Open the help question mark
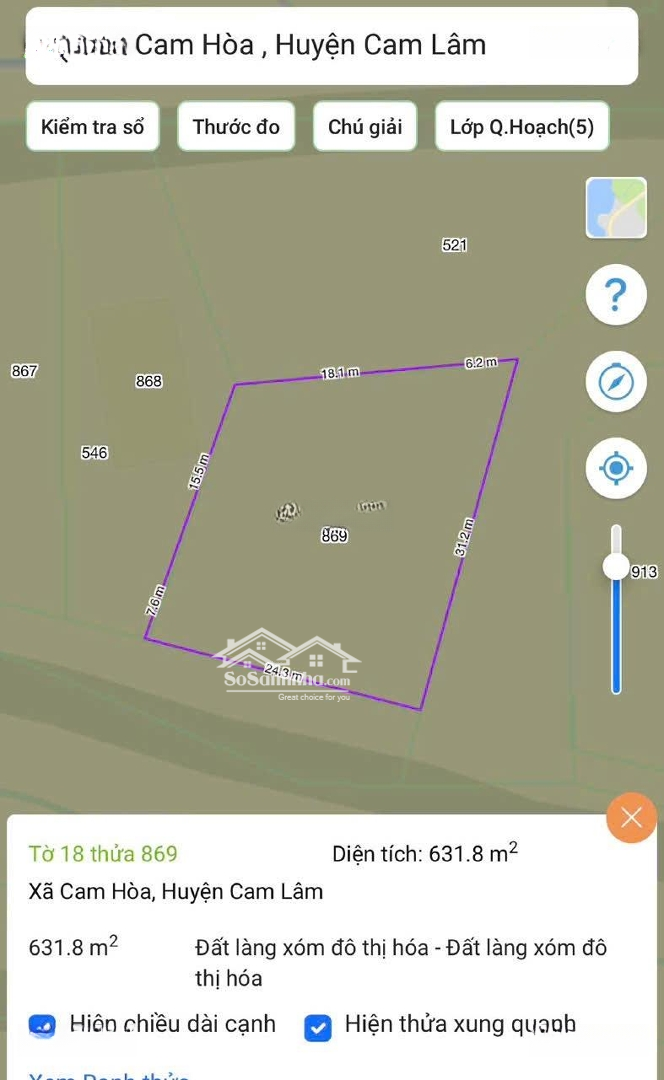 pos(616,295)
